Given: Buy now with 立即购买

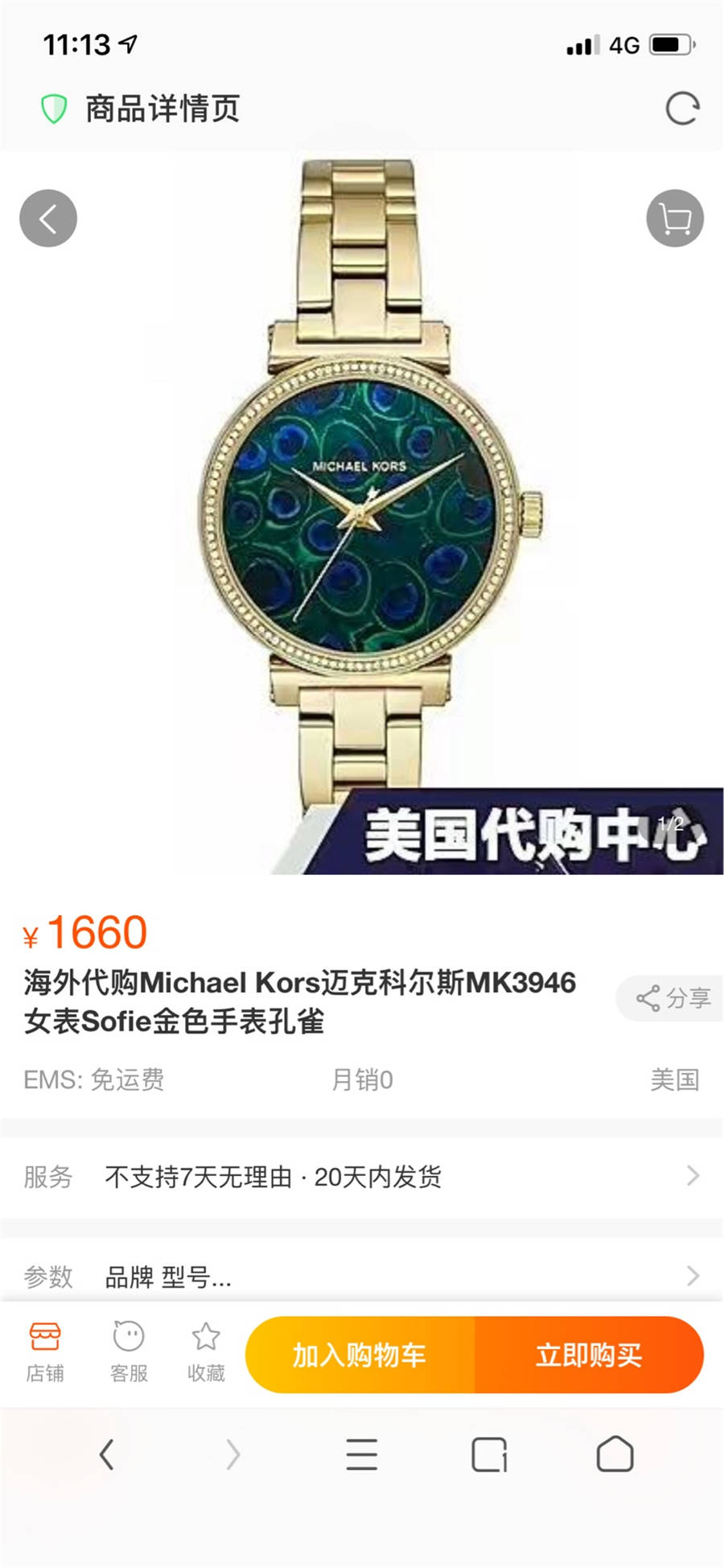Looking at the screenshot, I should tap(589, 1355).
